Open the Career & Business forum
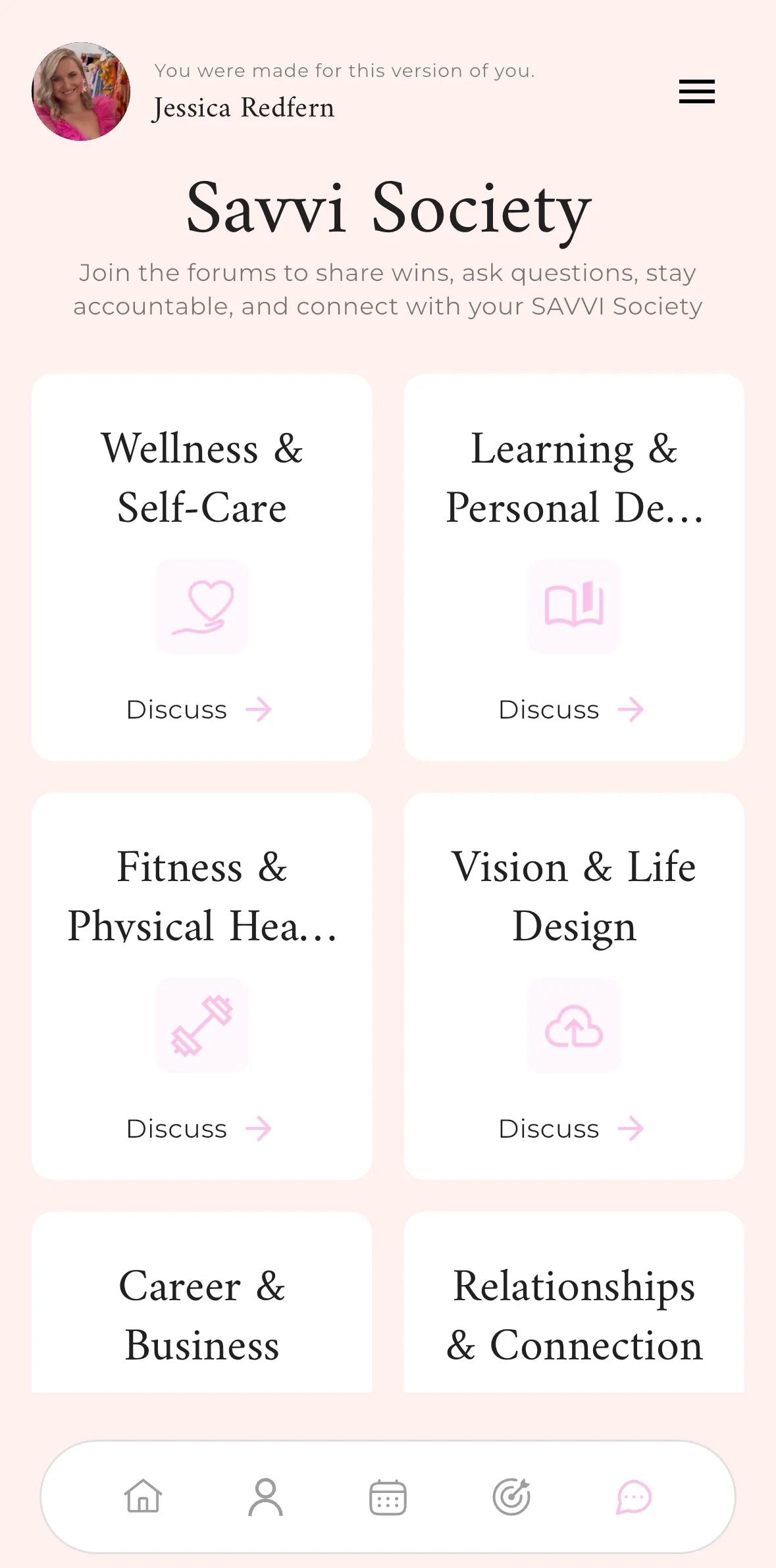776x1568 pixels. point(201,1315)
